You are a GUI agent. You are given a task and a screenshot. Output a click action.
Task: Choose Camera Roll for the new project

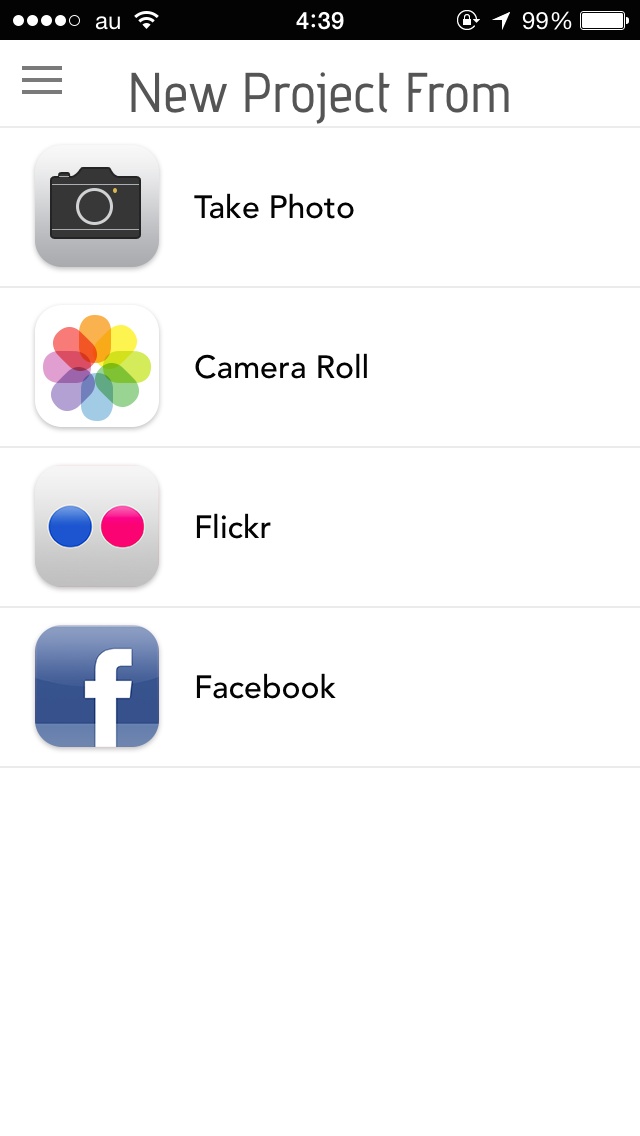280,368
